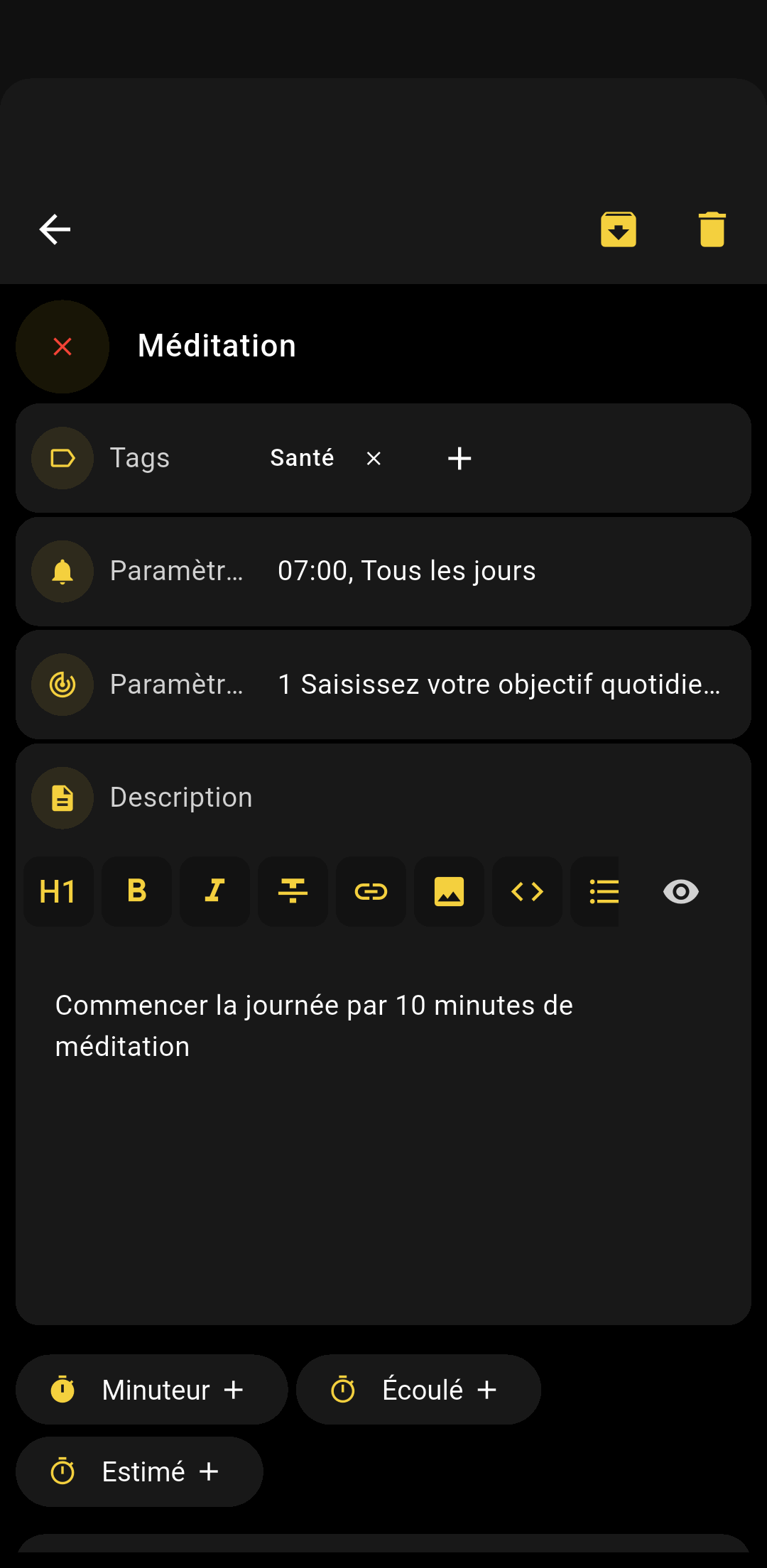Apply italic formatting
Image resolution: width=767 pixels, height=1568 pixels.
point(214,891)
